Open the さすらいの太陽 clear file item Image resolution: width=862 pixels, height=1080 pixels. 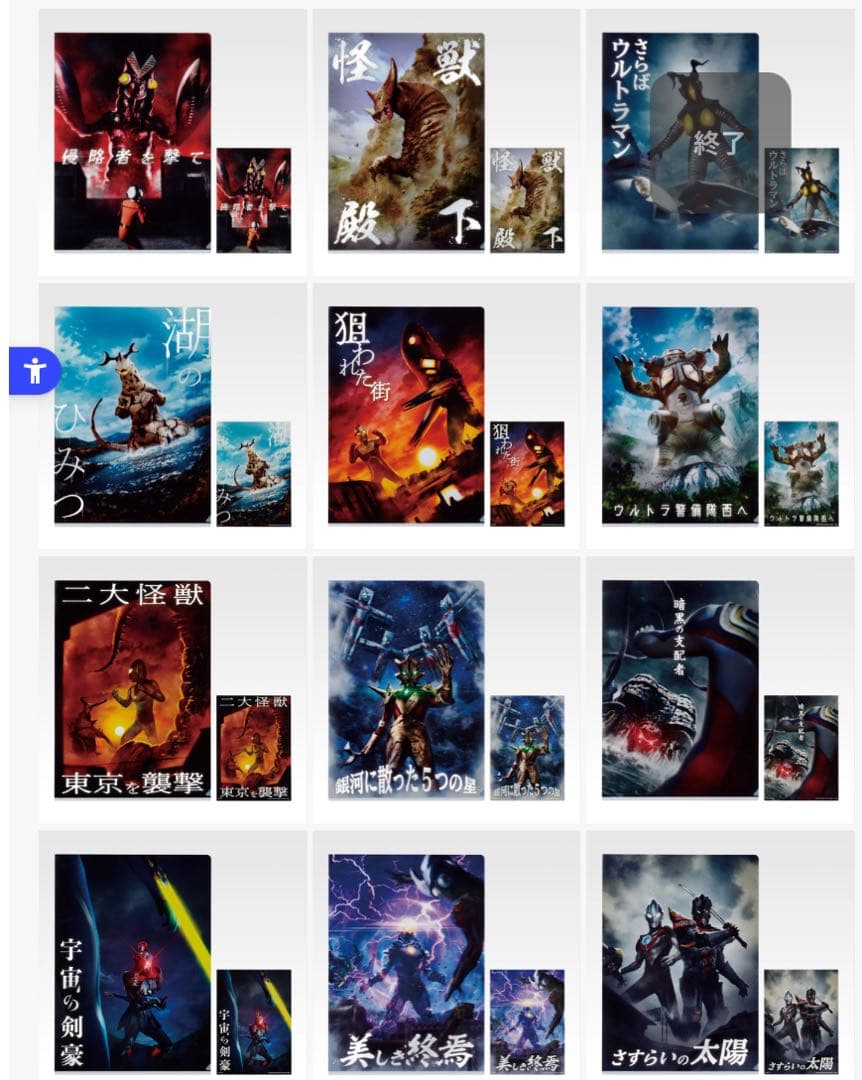(680, 962)
